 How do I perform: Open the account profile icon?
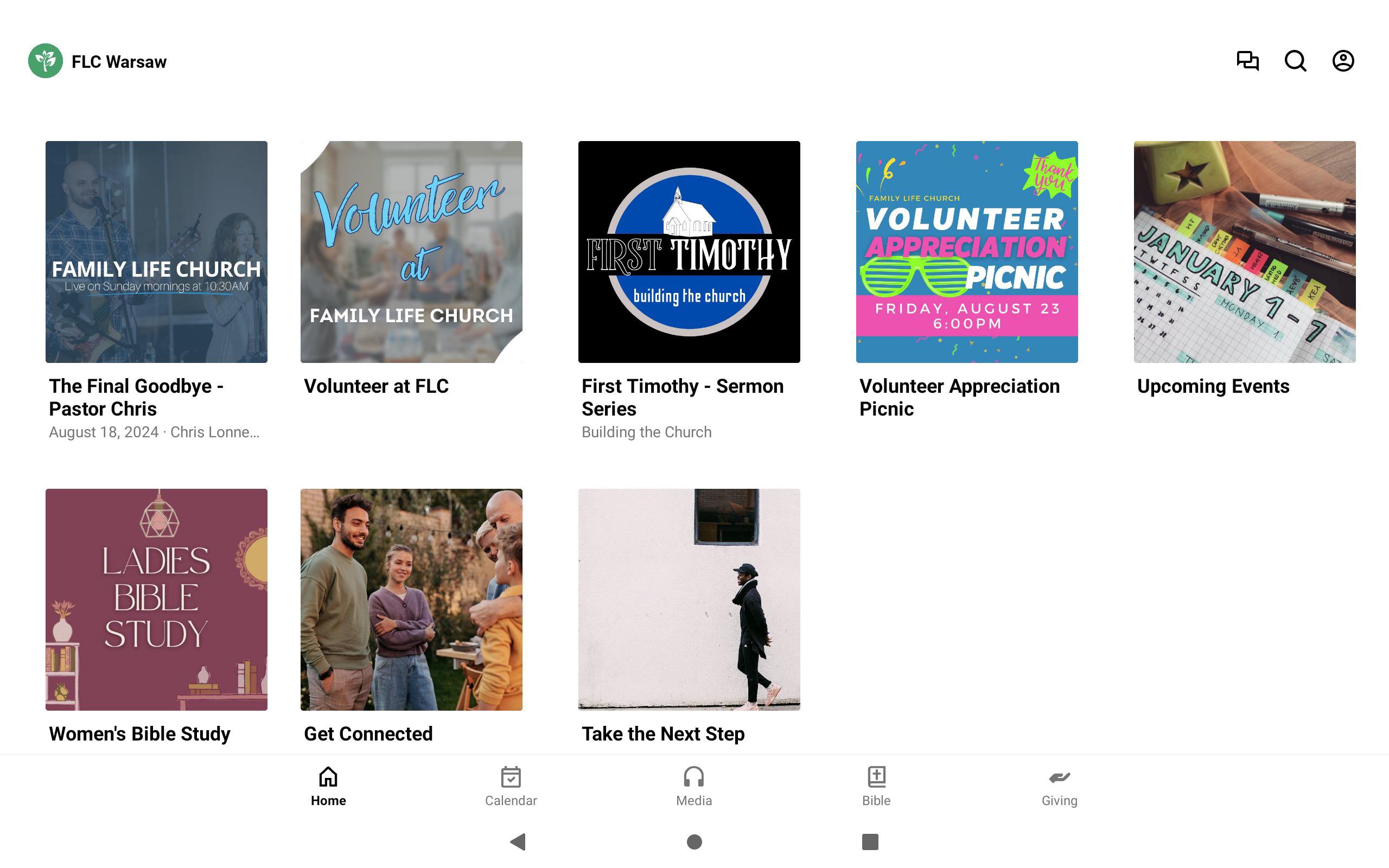point(1342,61)
